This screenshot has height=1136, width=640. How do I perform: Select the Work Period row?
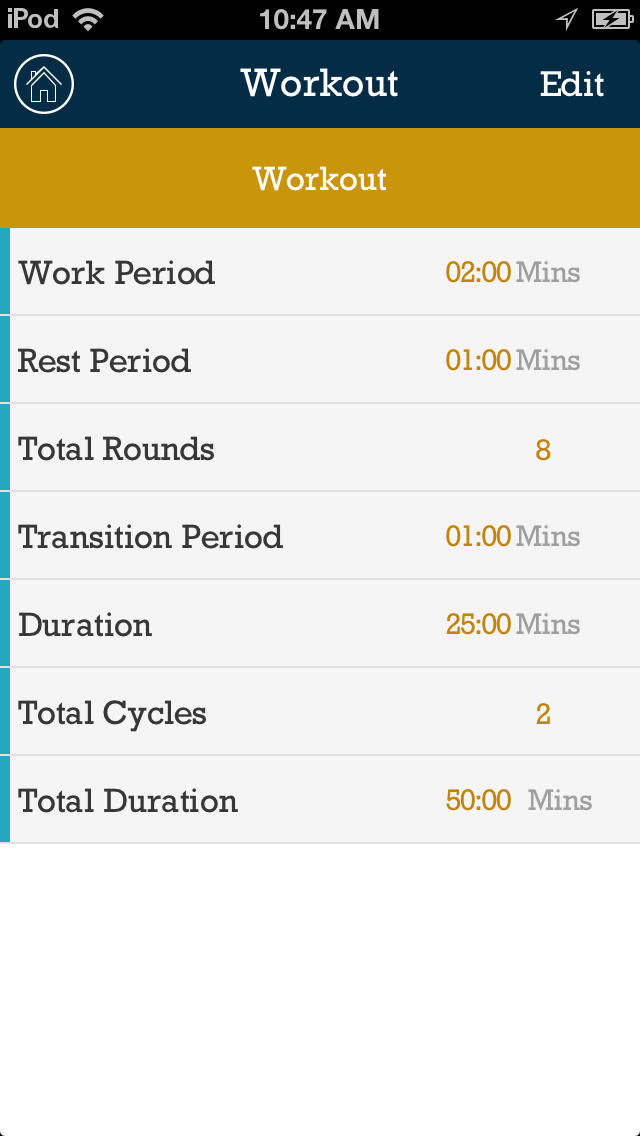[x=320, y=272]
